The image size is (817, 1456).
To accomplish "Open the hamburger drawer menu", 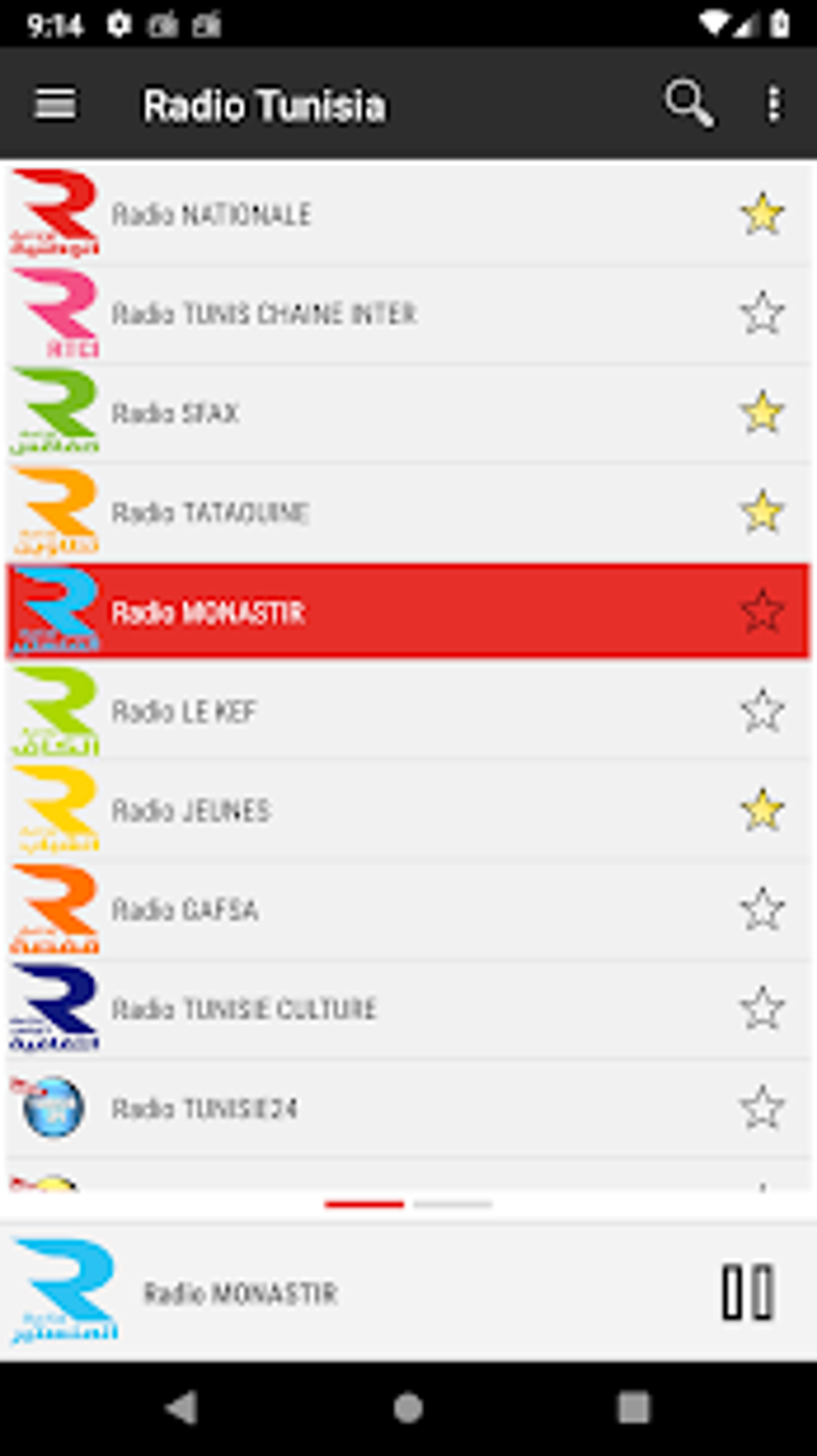I will pyautogui.click(x=55, y=105).
